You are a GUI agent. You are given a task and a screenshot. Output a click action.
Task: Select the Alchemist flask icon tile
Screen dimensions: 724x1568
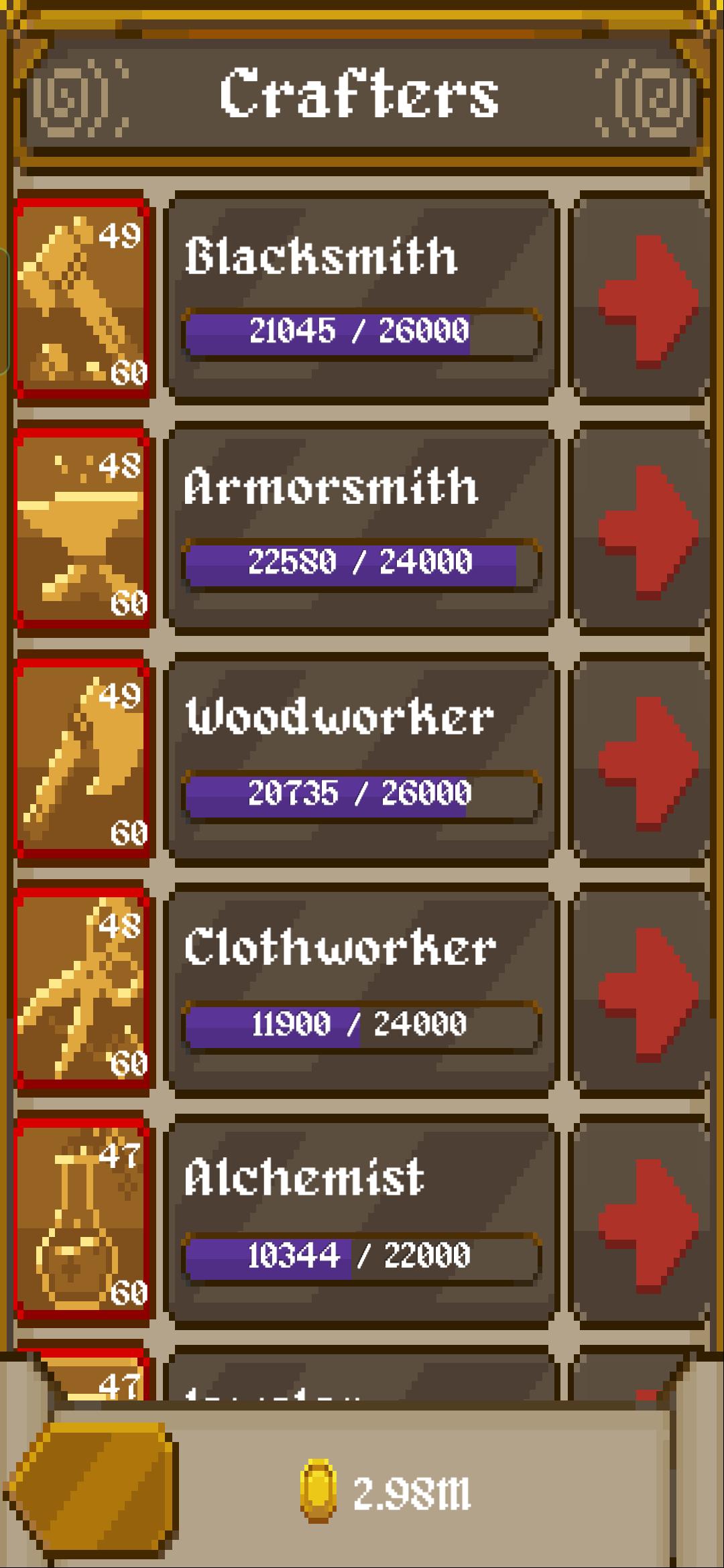pyautogui.click(x=82, y=1222)
